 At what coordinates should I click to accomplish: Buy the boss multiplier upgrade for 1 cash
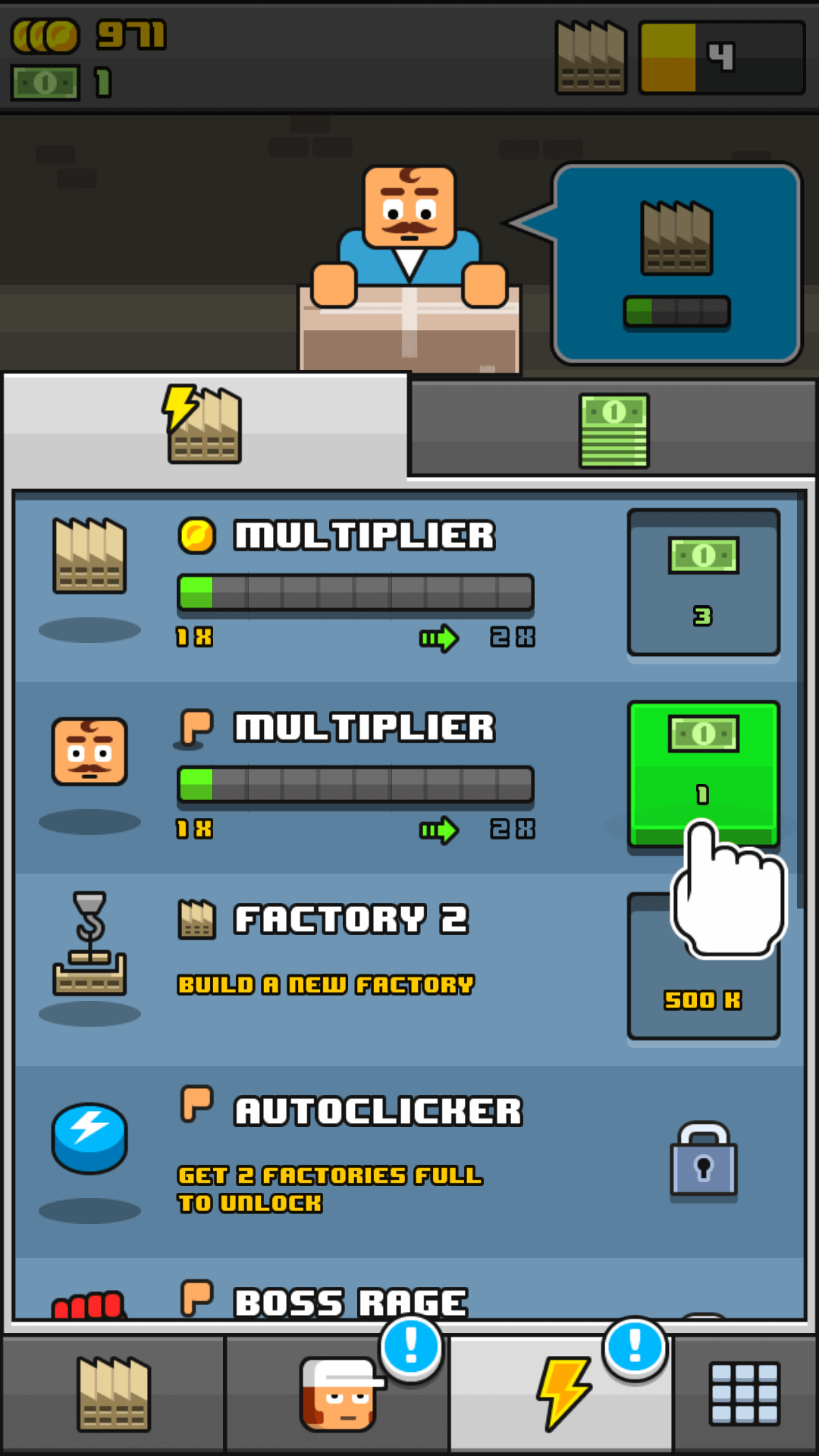704,773
